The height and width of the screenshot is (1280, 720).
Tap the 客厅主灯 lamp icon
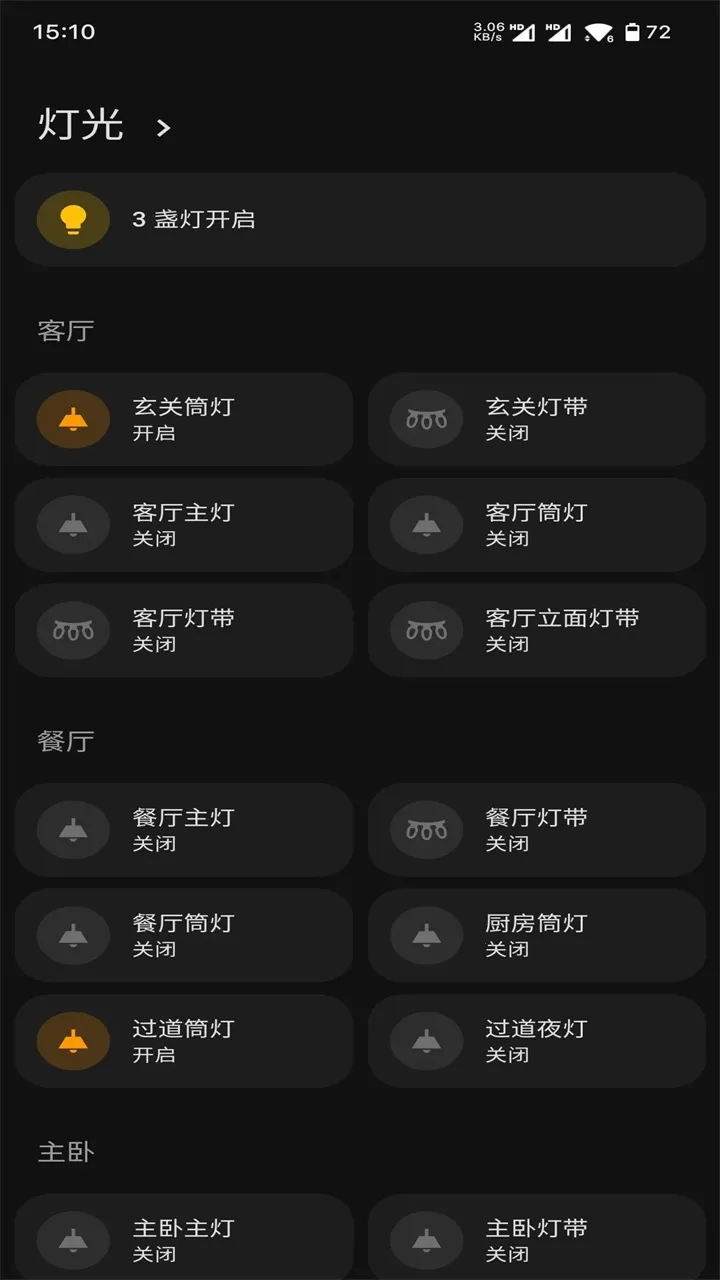click(71, 524)
